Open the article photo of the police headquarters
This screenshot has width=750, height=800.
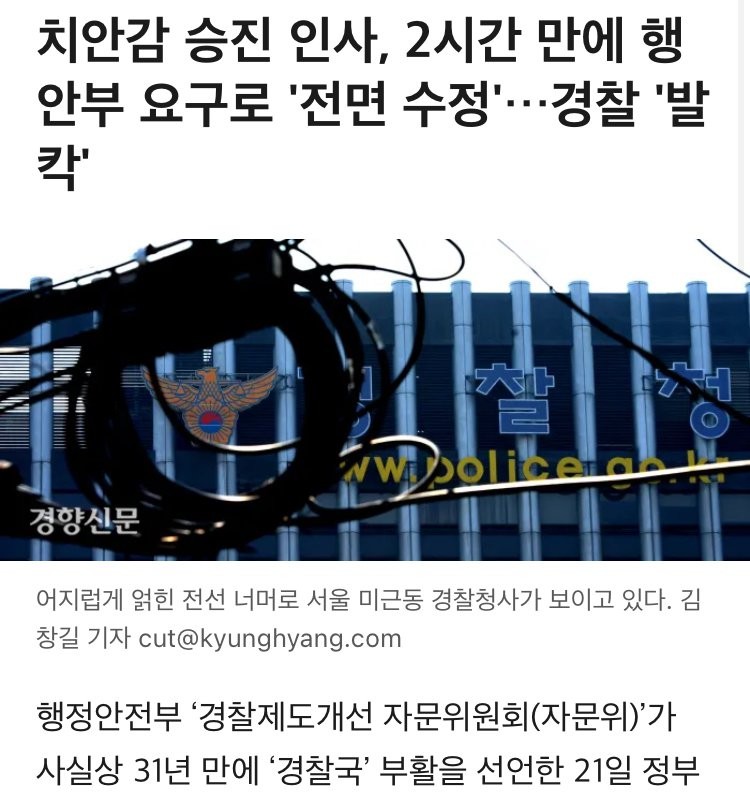[375, 400]
